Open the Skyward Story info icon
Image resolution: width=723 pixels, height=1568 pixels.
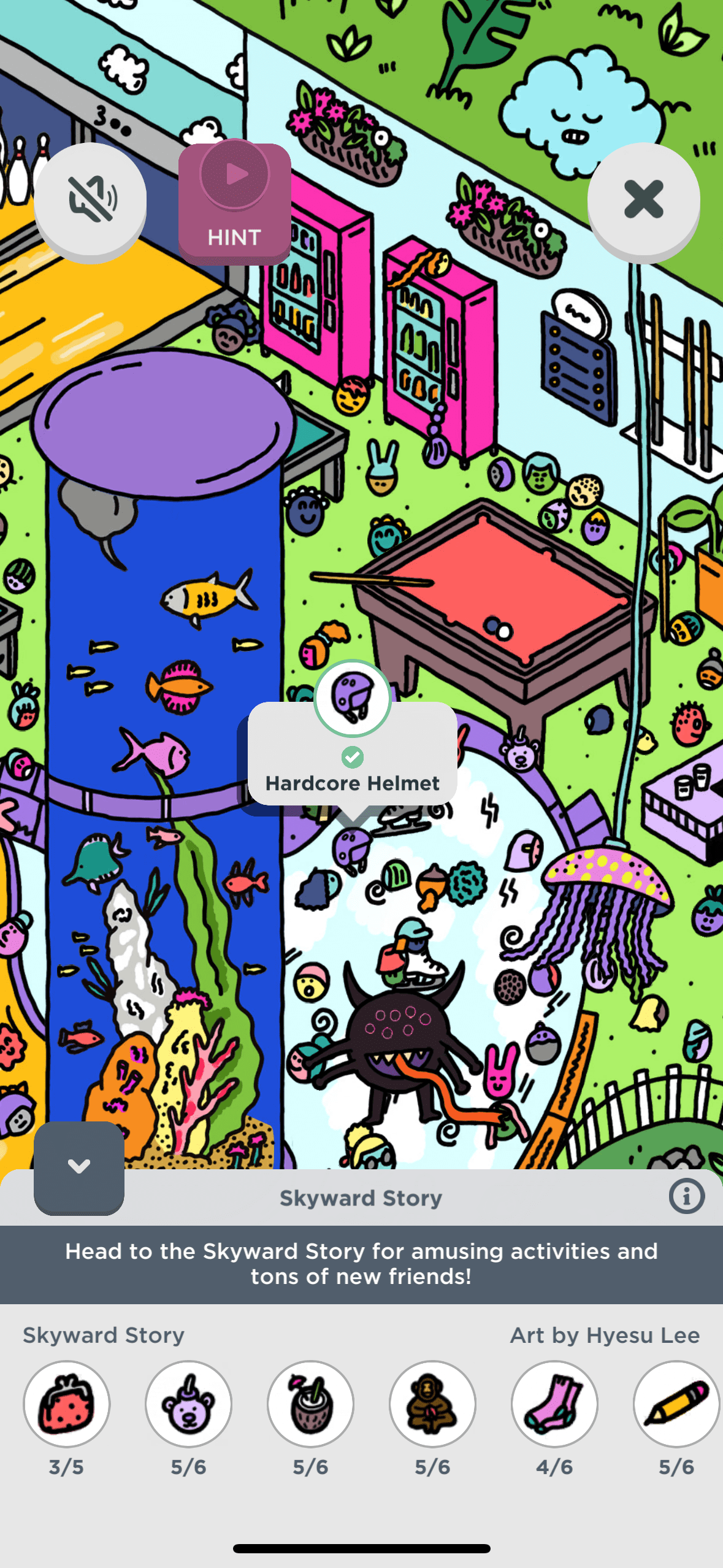686,1196
